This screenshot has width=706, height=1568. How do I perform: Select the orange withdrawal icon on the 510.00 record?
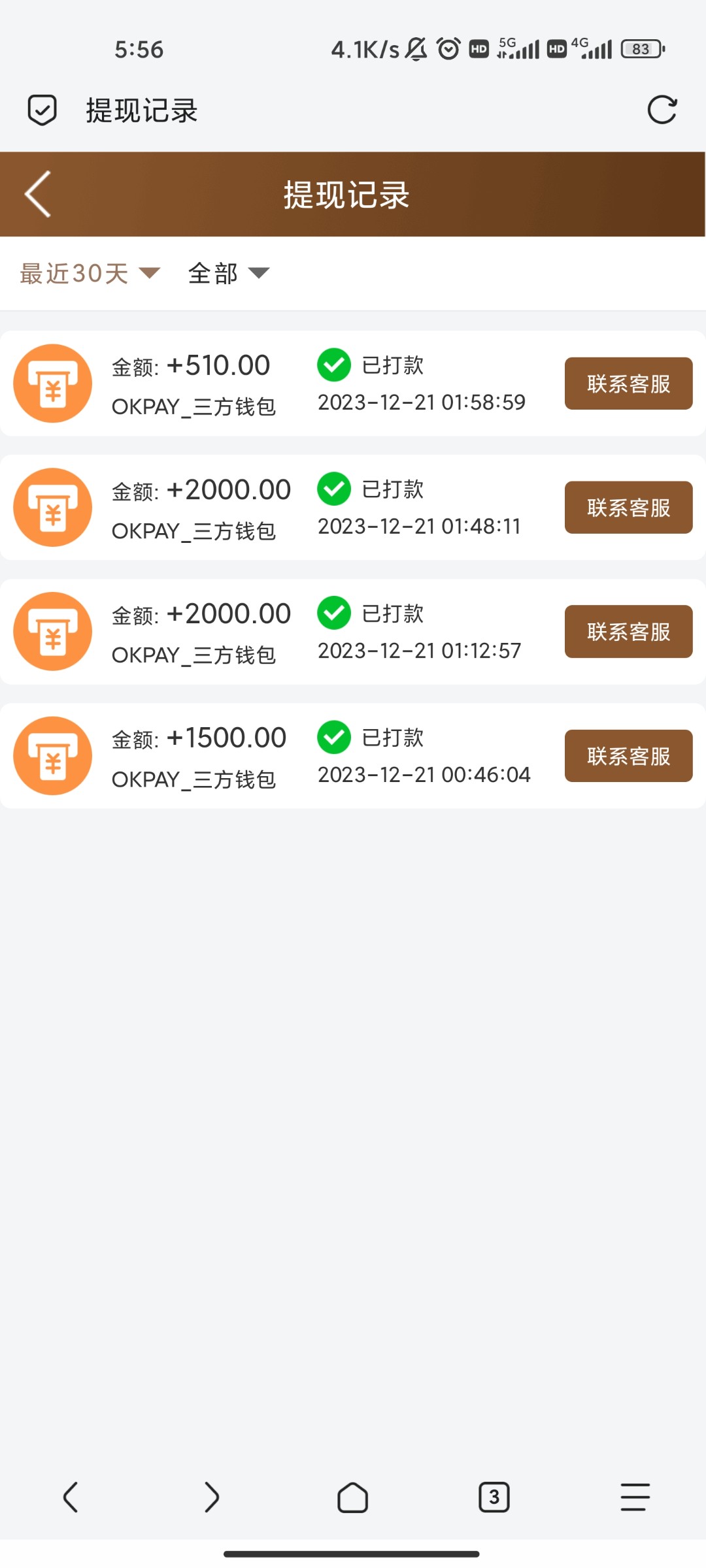pyautogui.click(x=53, y=384)
